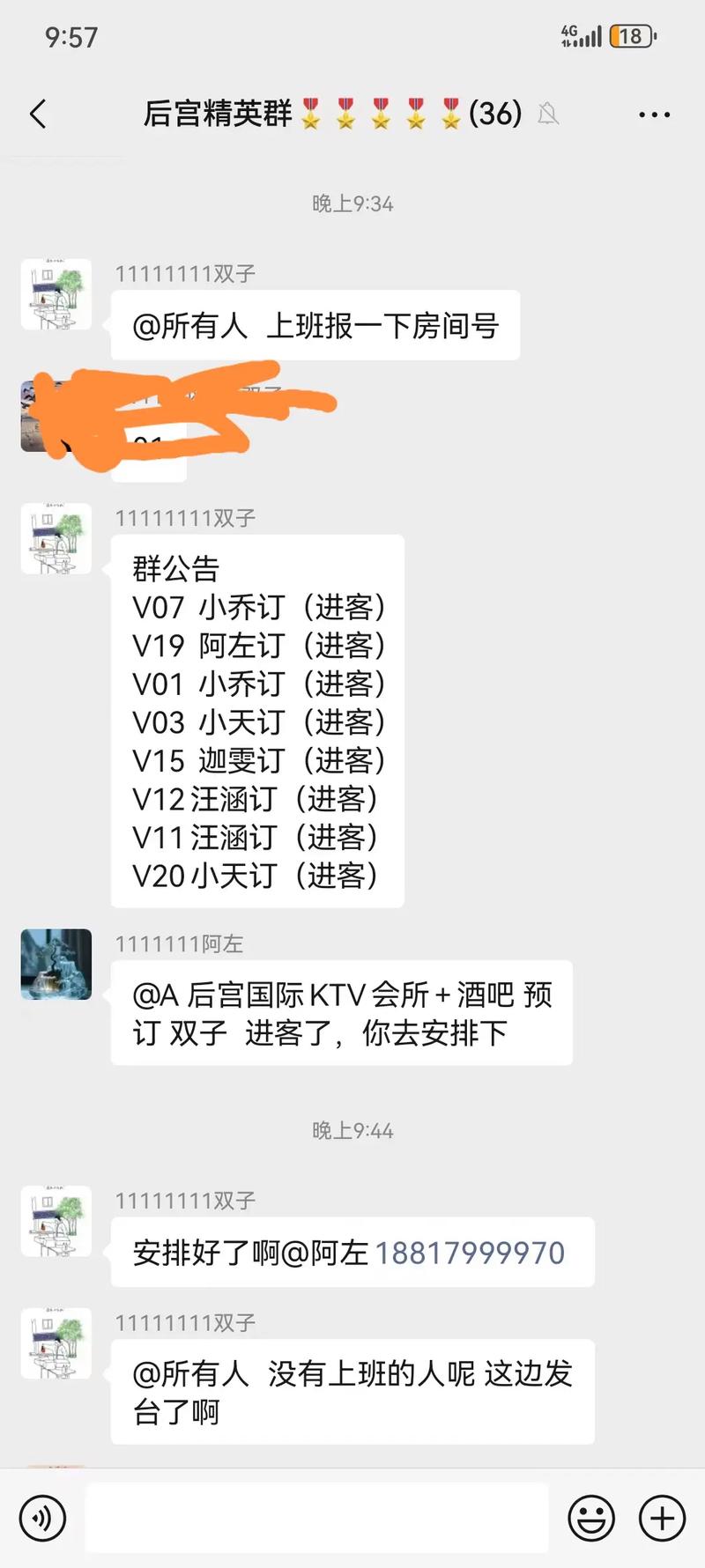705x1568 pixels.
Task: Tap the phone number 18817999970 link
Action: pyautogui.click(x=470, y=1252)
